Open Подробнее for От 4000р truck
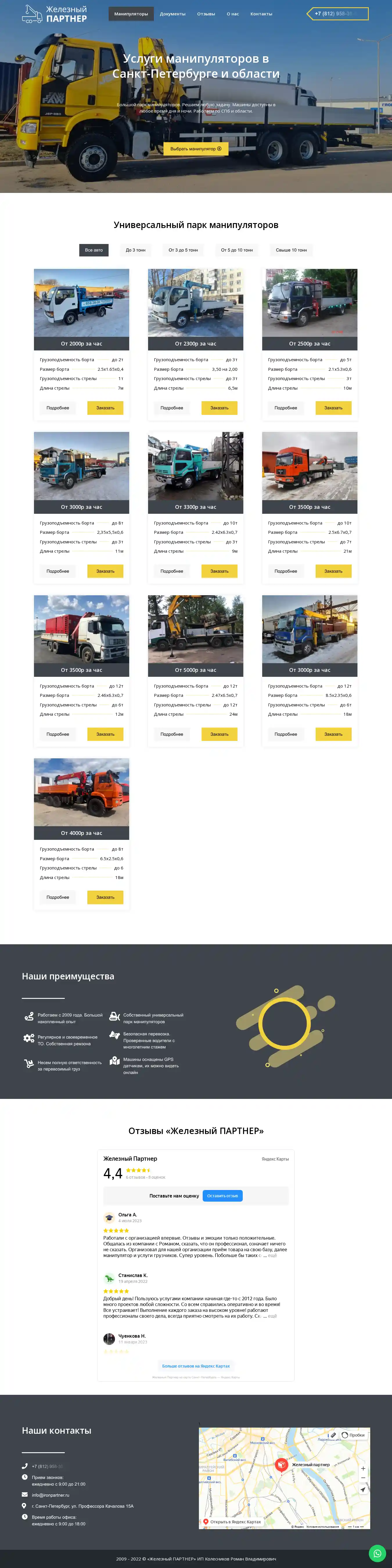The image size is (392, 1568). click(x=57, y=897)
